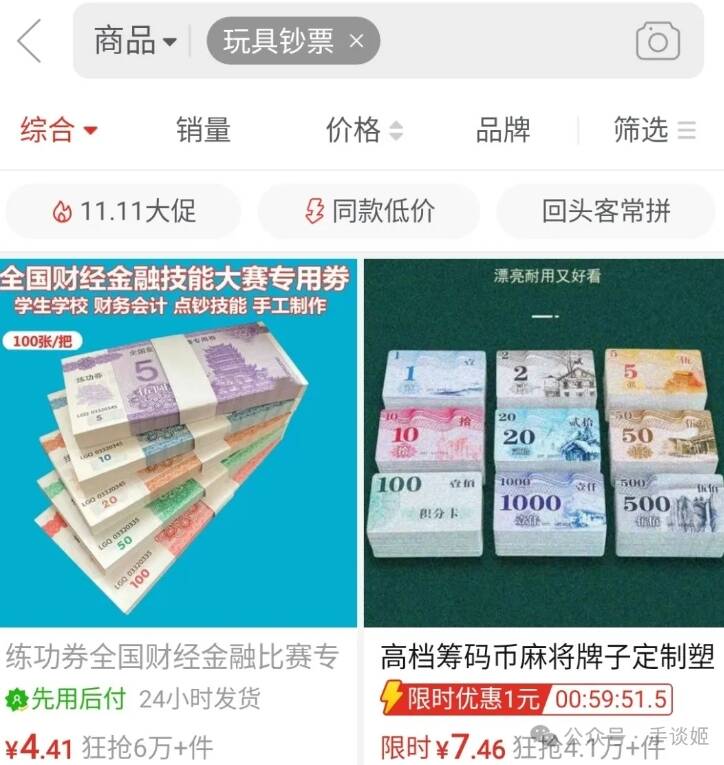Sort results by 销量
Image resolution: width=724 pixels, height=765 pixels.
click(203, 130)
